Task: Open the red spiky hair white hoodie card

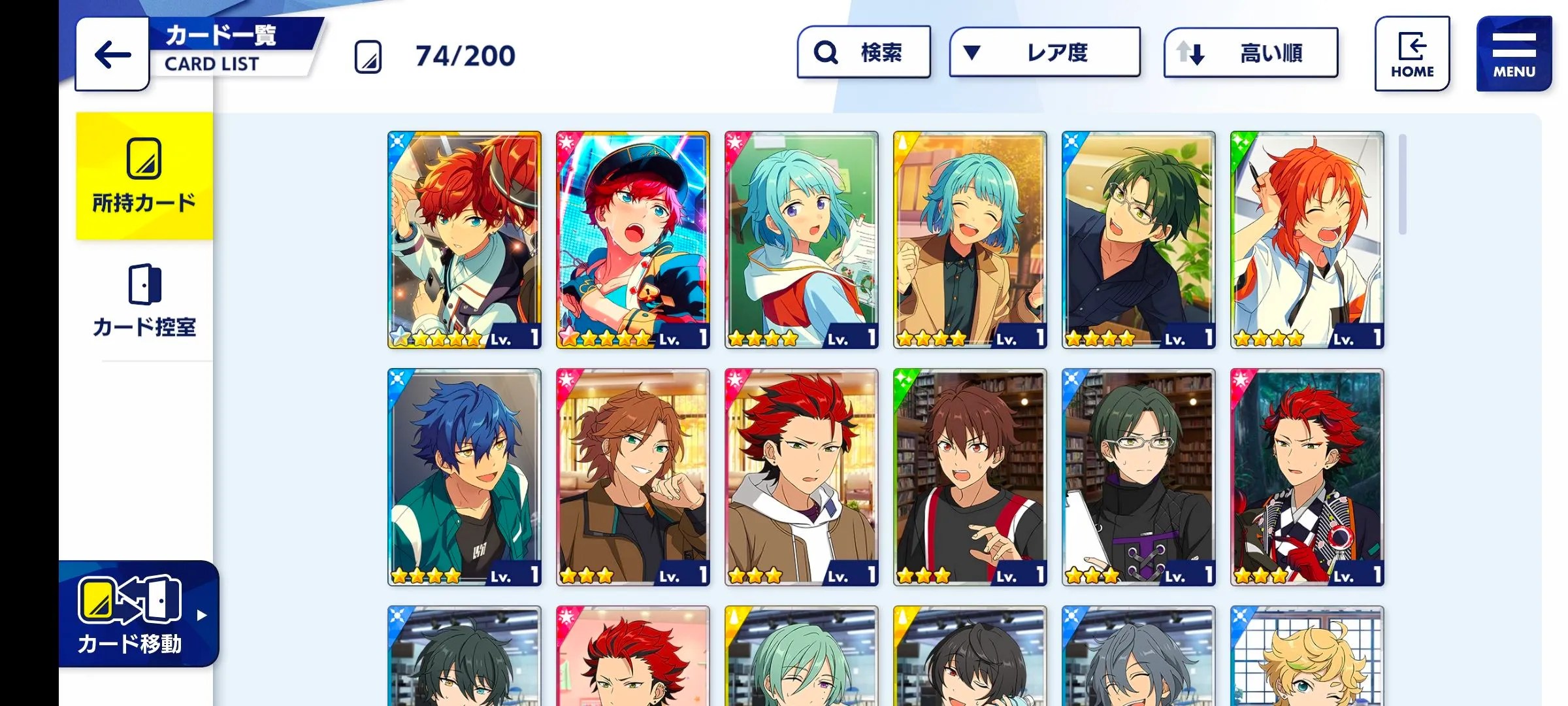Action: (x=801, y=477)
